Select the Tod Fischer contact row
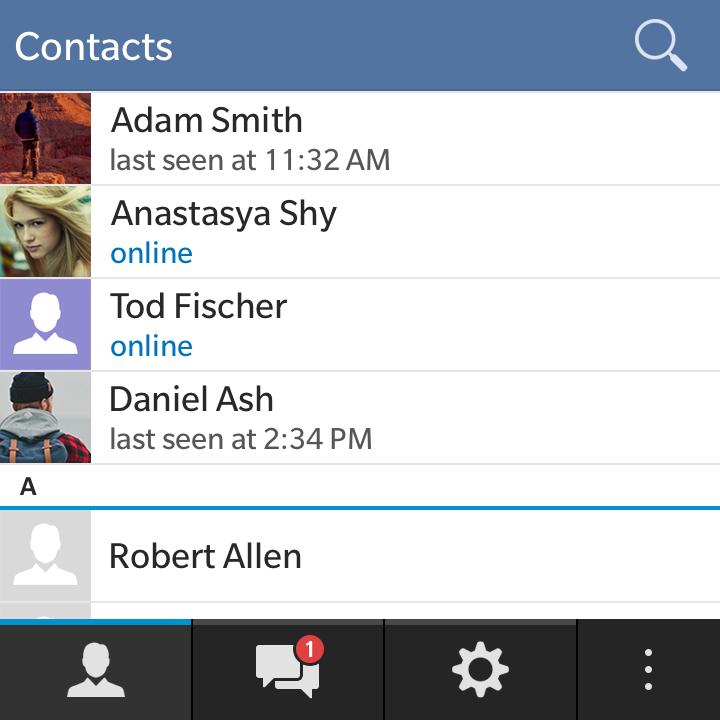 [360, 324]
